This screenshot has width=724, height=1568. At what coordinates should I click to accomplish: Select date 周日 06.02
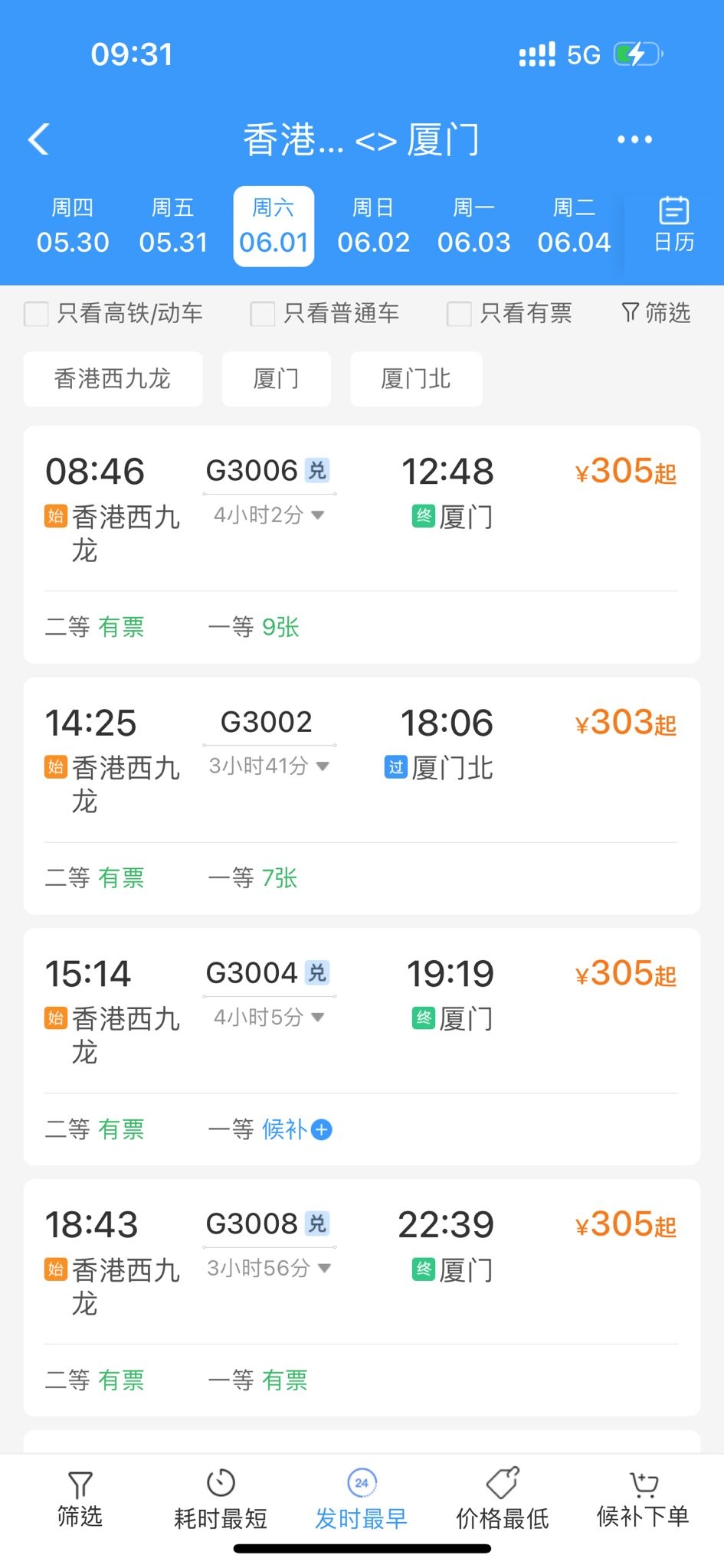[x=373, y=227]
